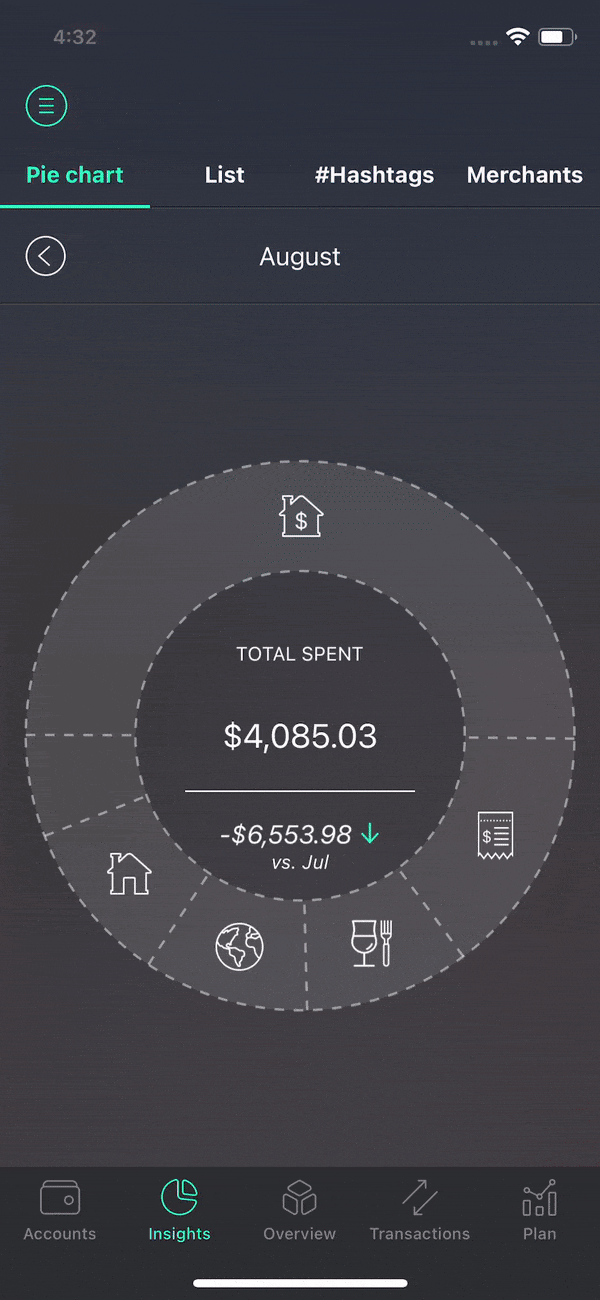Viewport: 600px width, 1300px height.
Task: Select the bills receipt pie segment
Action: (496, 836)
